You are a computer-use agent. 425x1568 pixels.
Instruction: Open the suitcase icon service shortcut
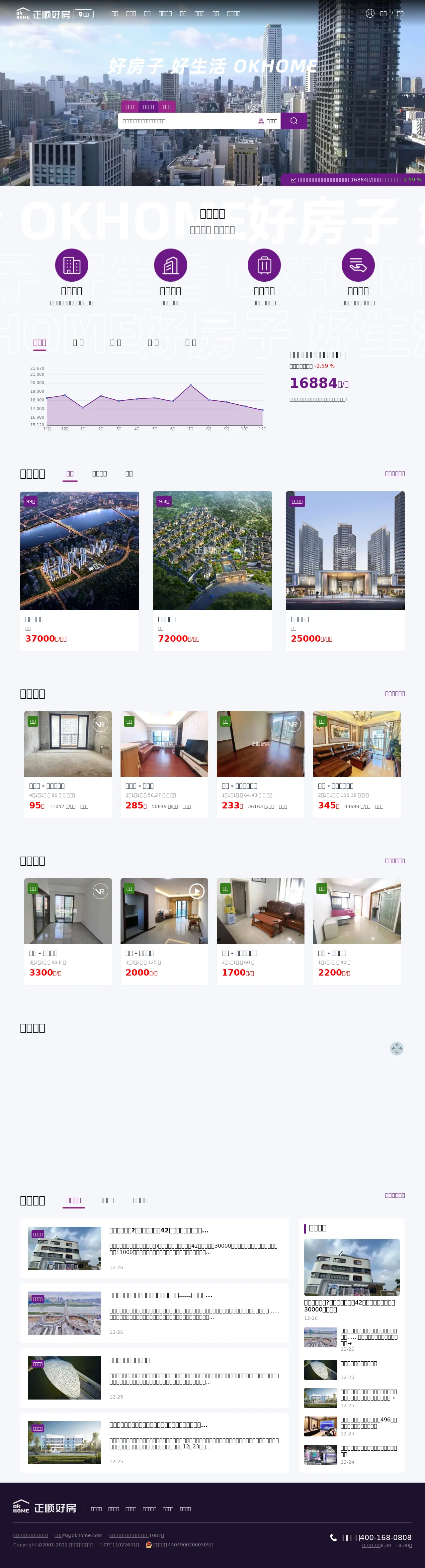[x=264, y=265]
